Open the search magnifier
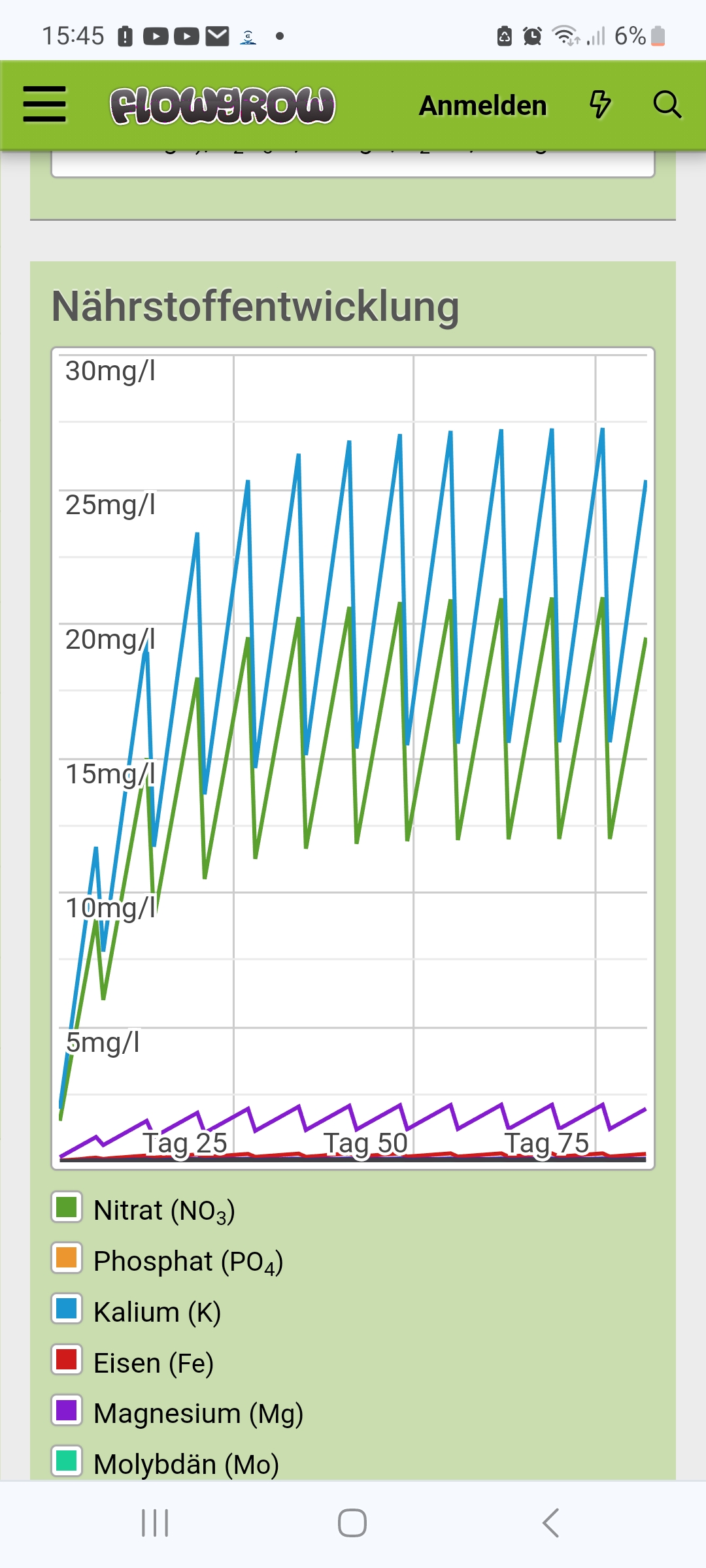The height and width of the screenshot is (1568, 706). pyautogui.click(x=667, y=105)
